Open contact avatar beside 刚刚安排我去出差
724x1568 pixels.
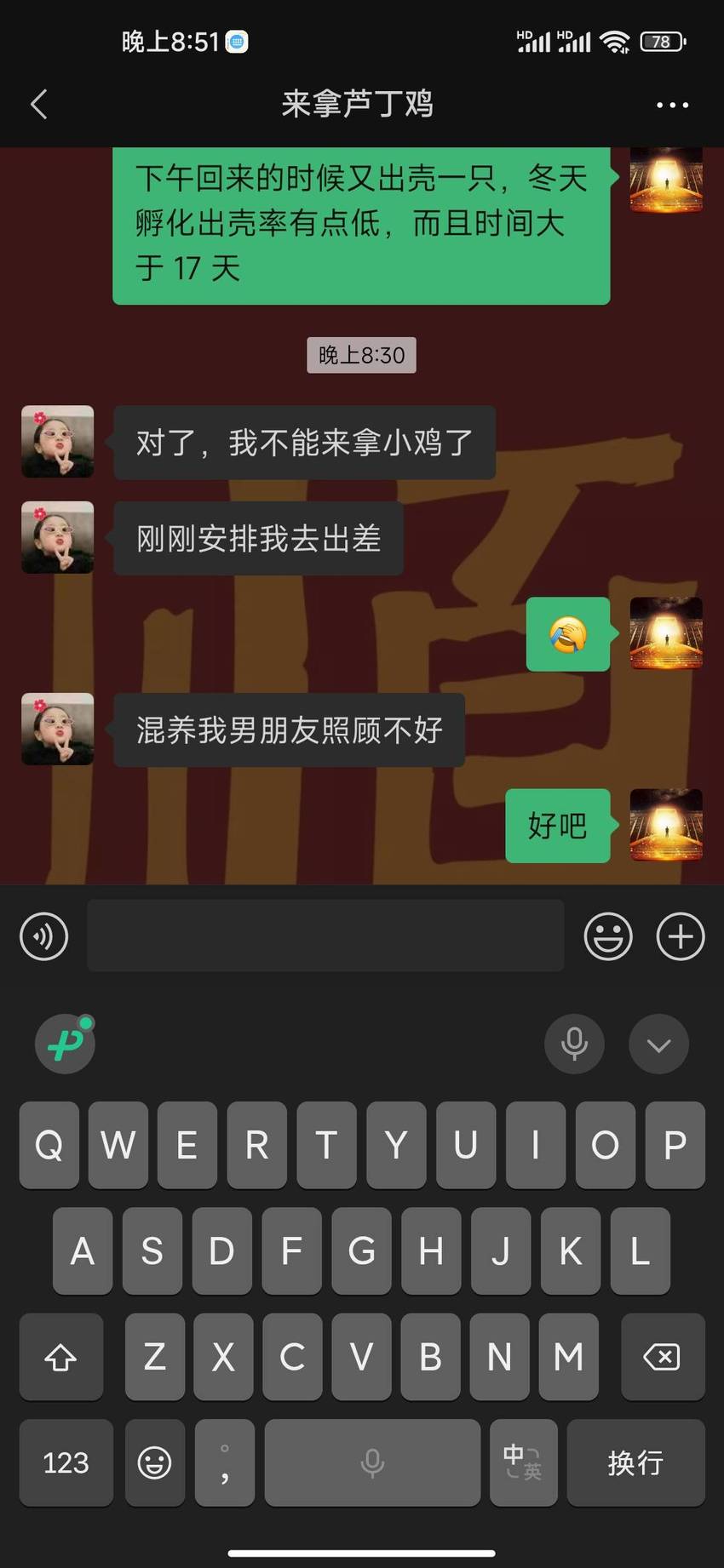point(57,537)
